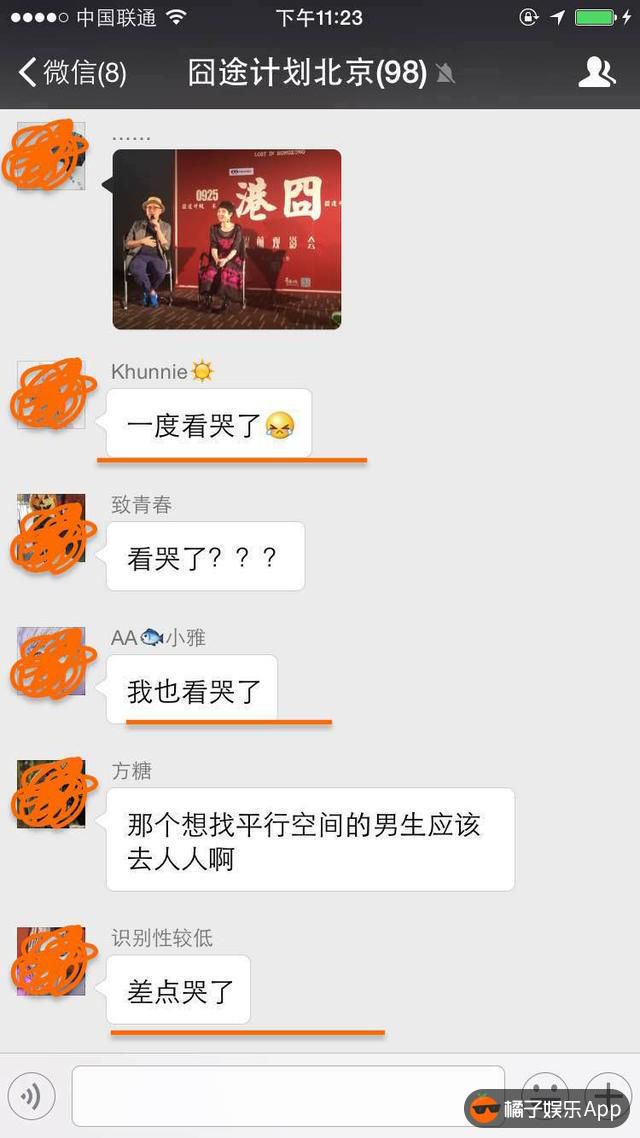The height and width of the screenshot is (1138, 640).
Task: Open Khunnie's profile avatar
Action: tap(51, 394)
